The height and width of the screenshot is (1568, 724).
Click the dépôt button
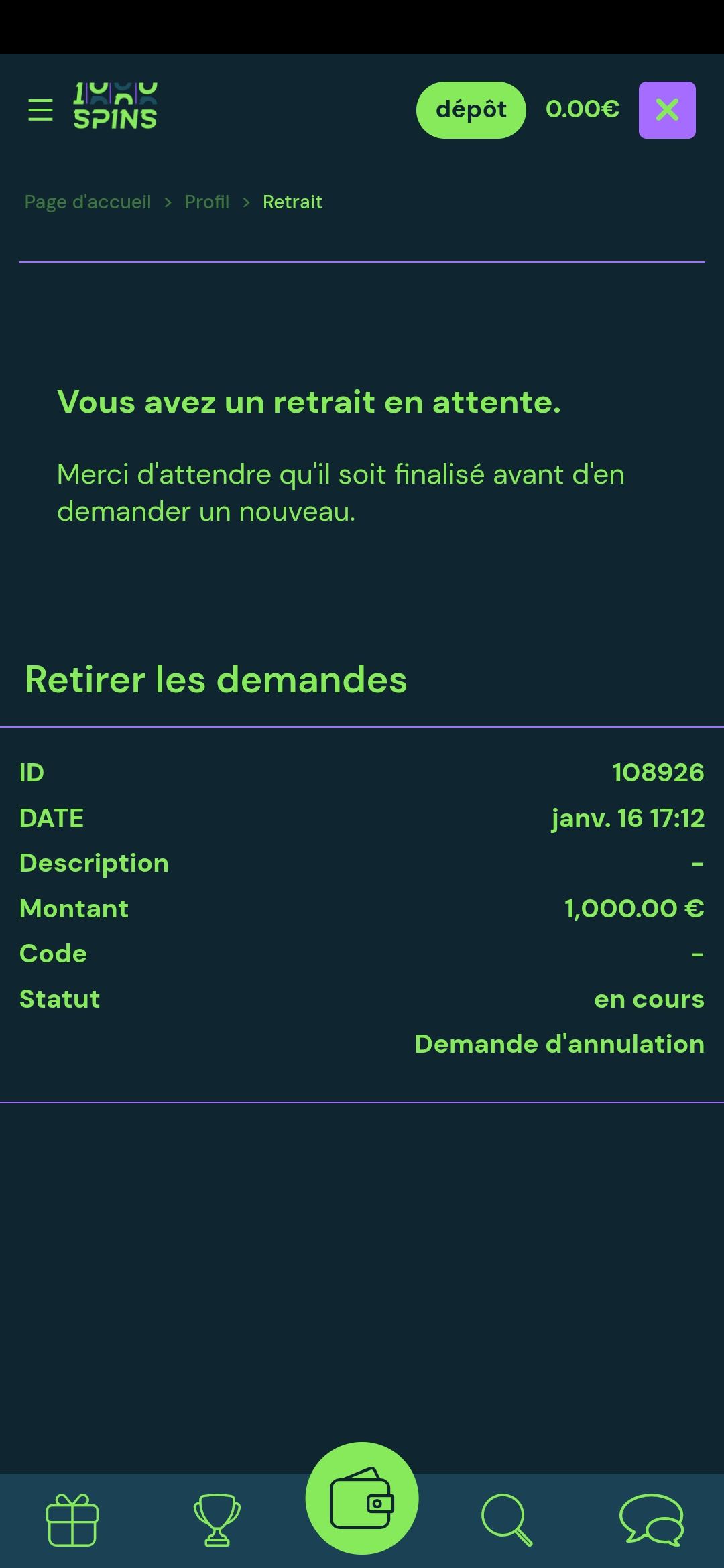(470, 110)
